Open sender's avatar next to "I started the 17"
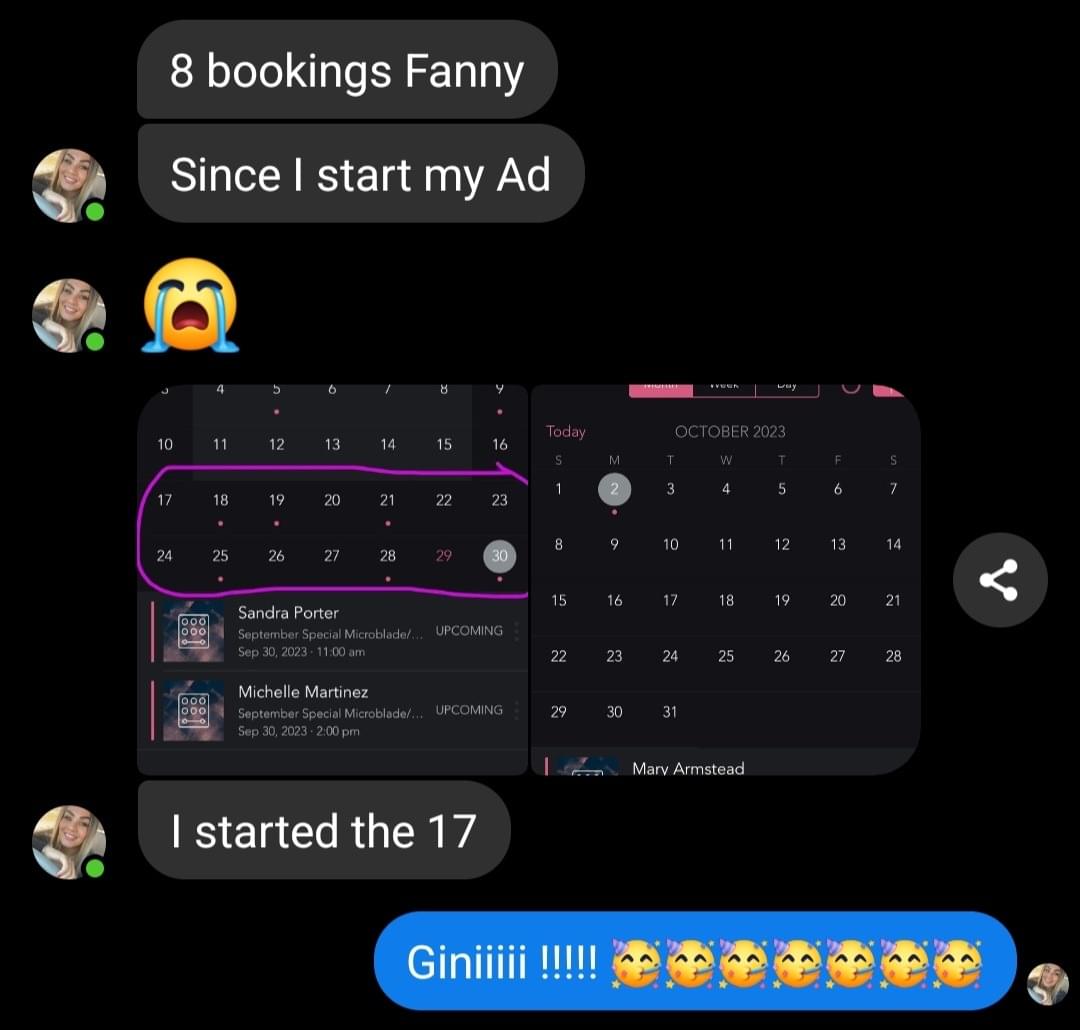The image size is (1080, 1030). click(x=69, y=842)
